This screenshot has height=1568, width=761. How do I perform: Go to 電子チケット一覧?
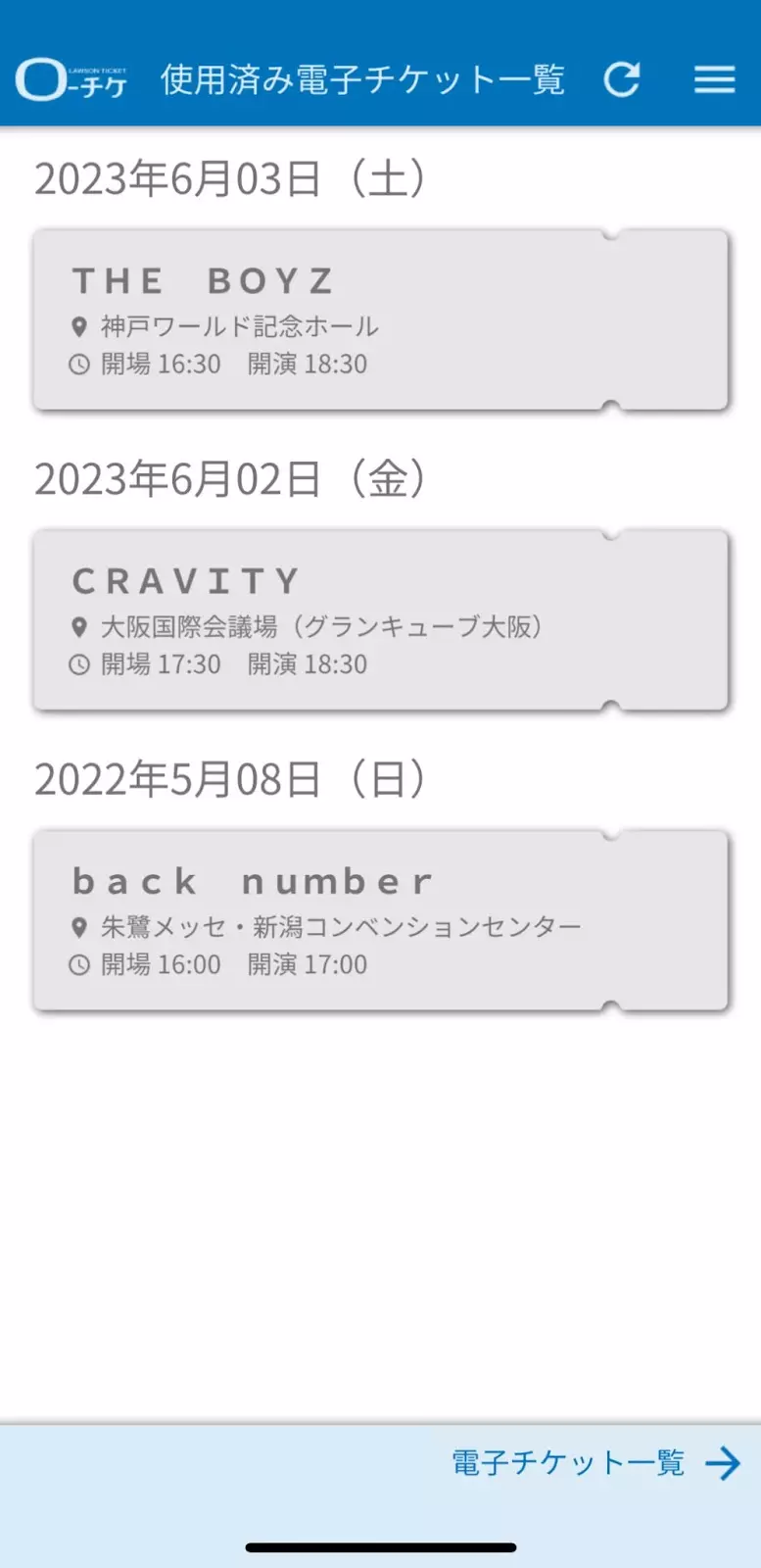595,1463
